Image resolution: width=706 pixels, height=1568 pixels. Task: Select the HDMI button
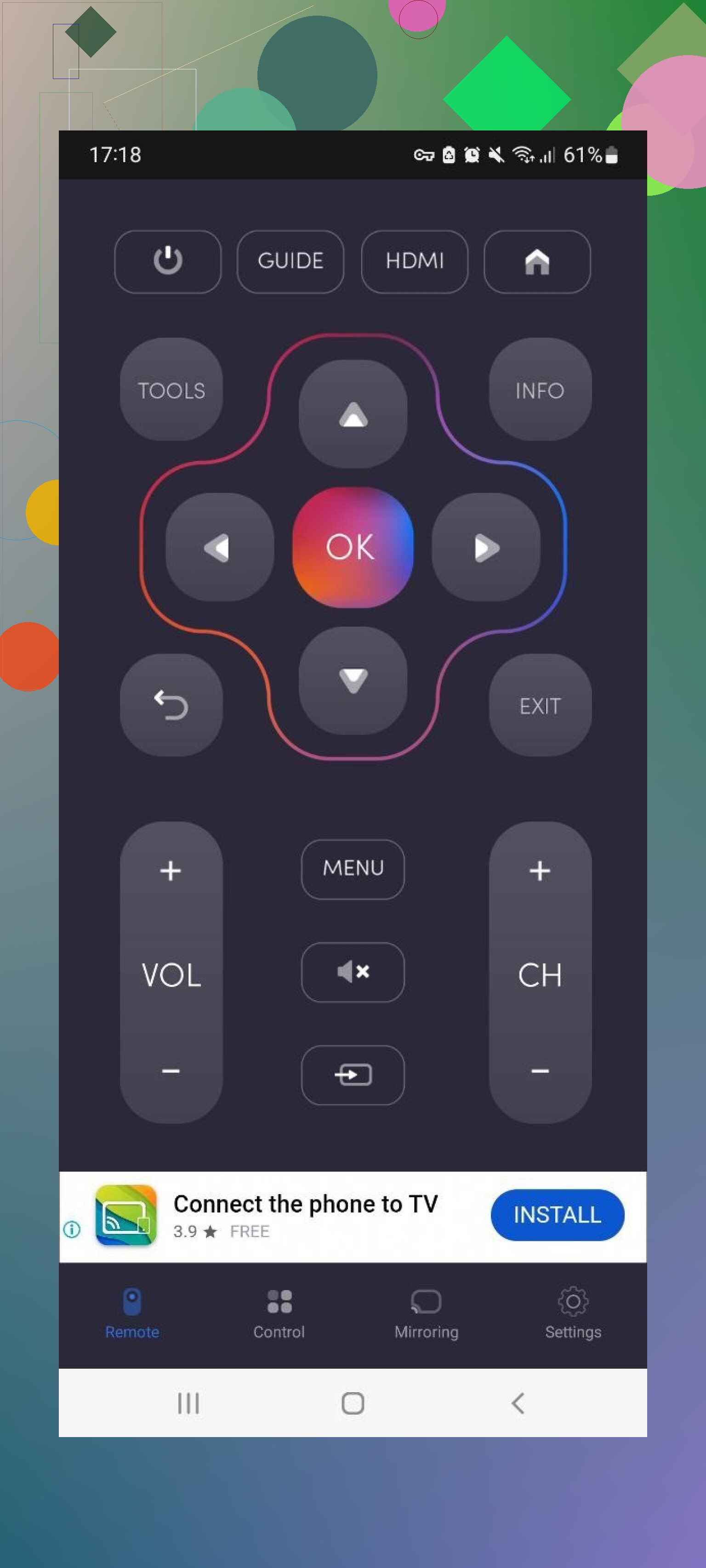(414, 261)
